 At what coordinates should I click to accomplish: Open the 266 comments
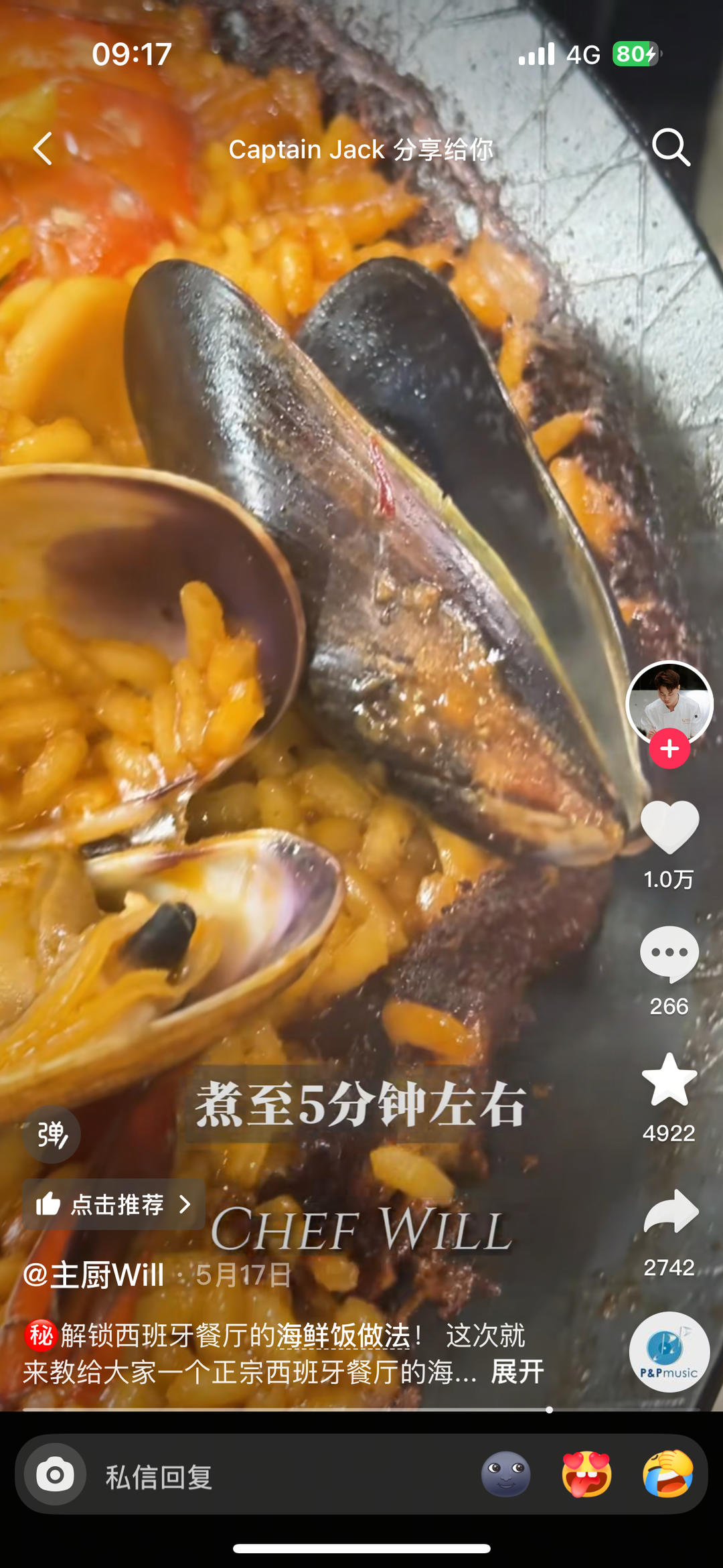pyautogui.click(x=669, y=954)
